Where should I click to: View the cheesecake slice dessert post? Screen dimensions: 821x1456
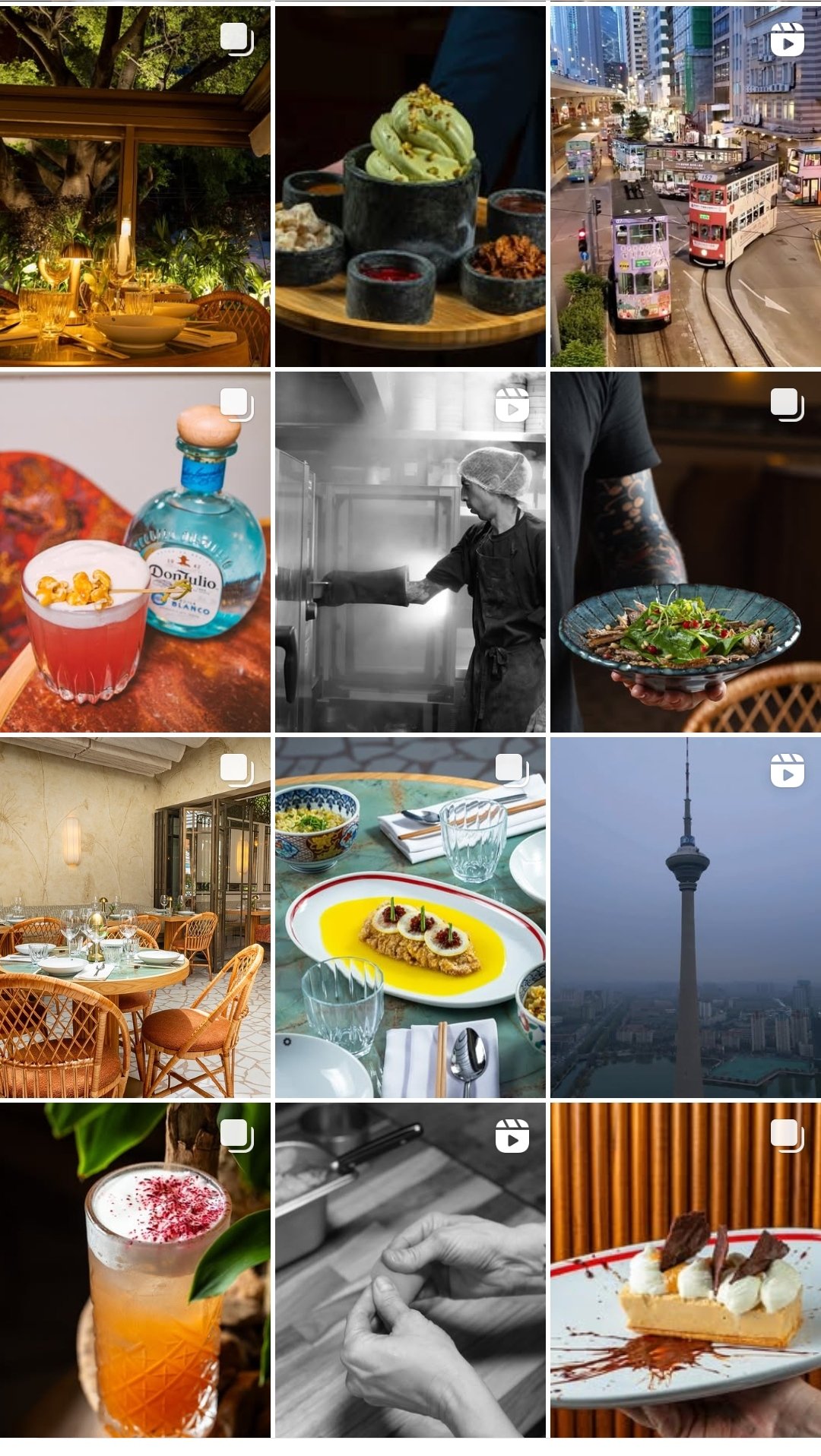pyautogui.click(x=685, y=1269)
